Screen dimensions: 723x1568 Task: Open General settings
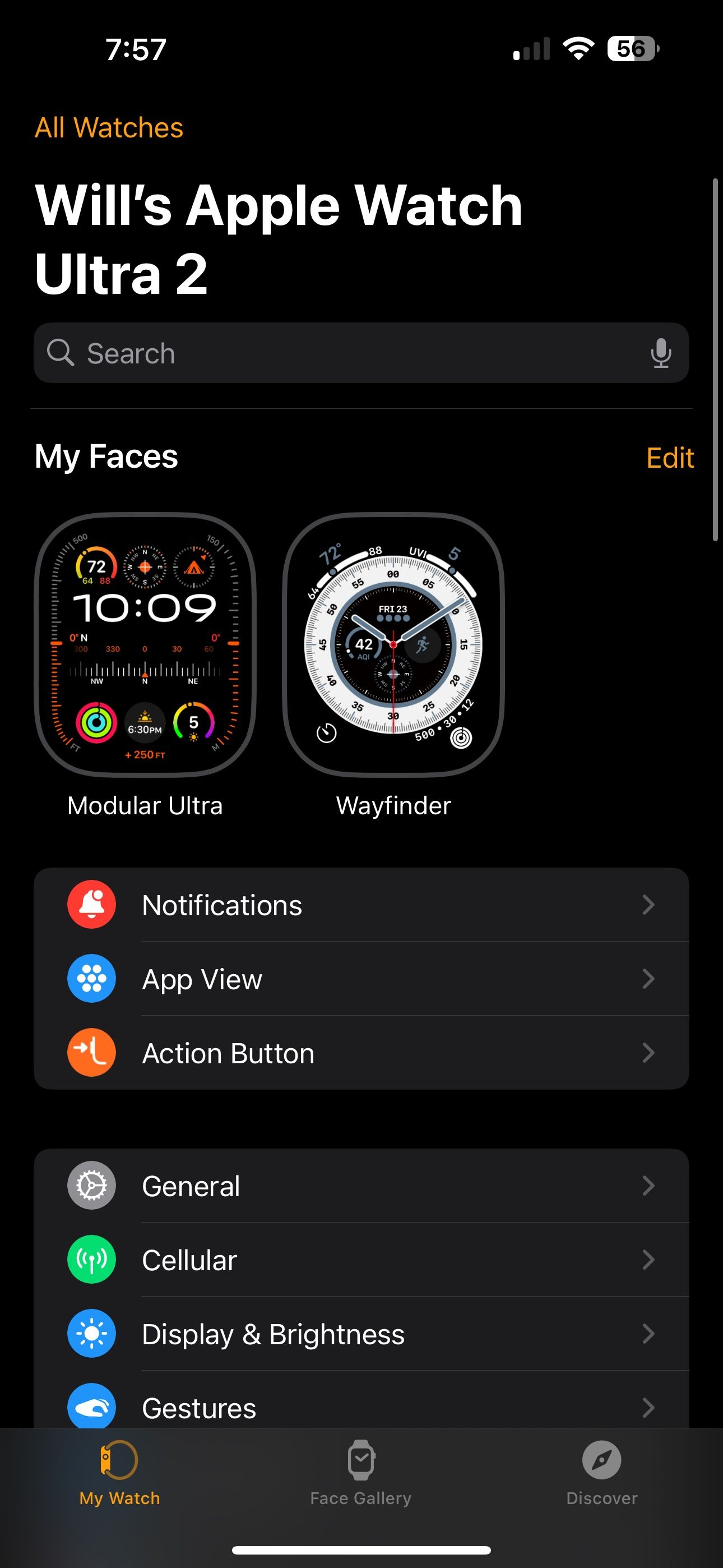pyautogui.click(x=361, y=1186)
